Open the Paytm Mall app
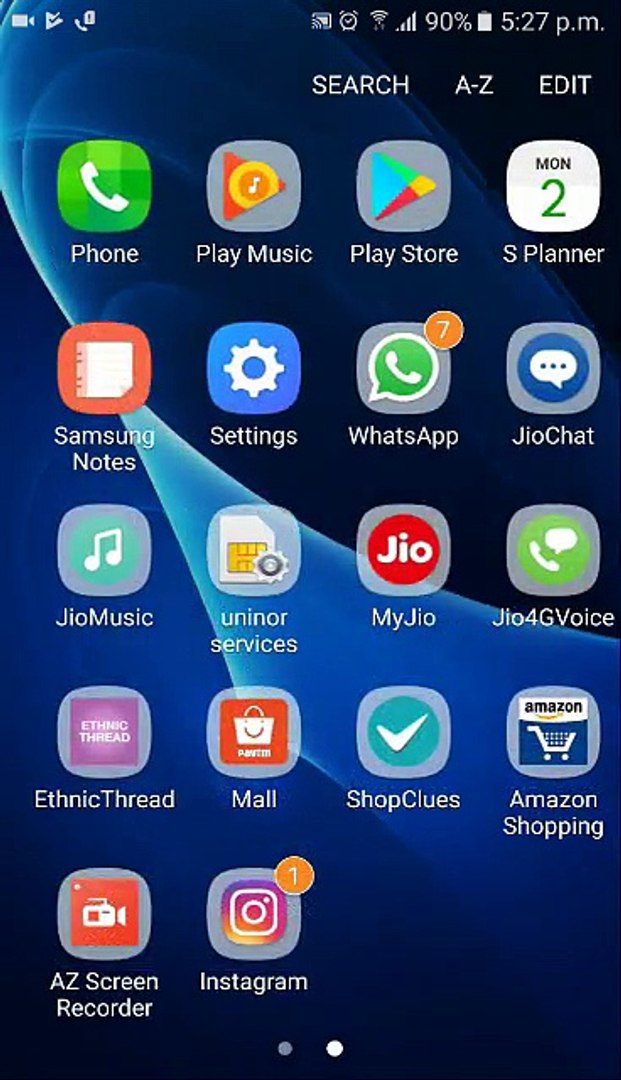This screenshot has width=621, height=1080. [x=254, y=733]
